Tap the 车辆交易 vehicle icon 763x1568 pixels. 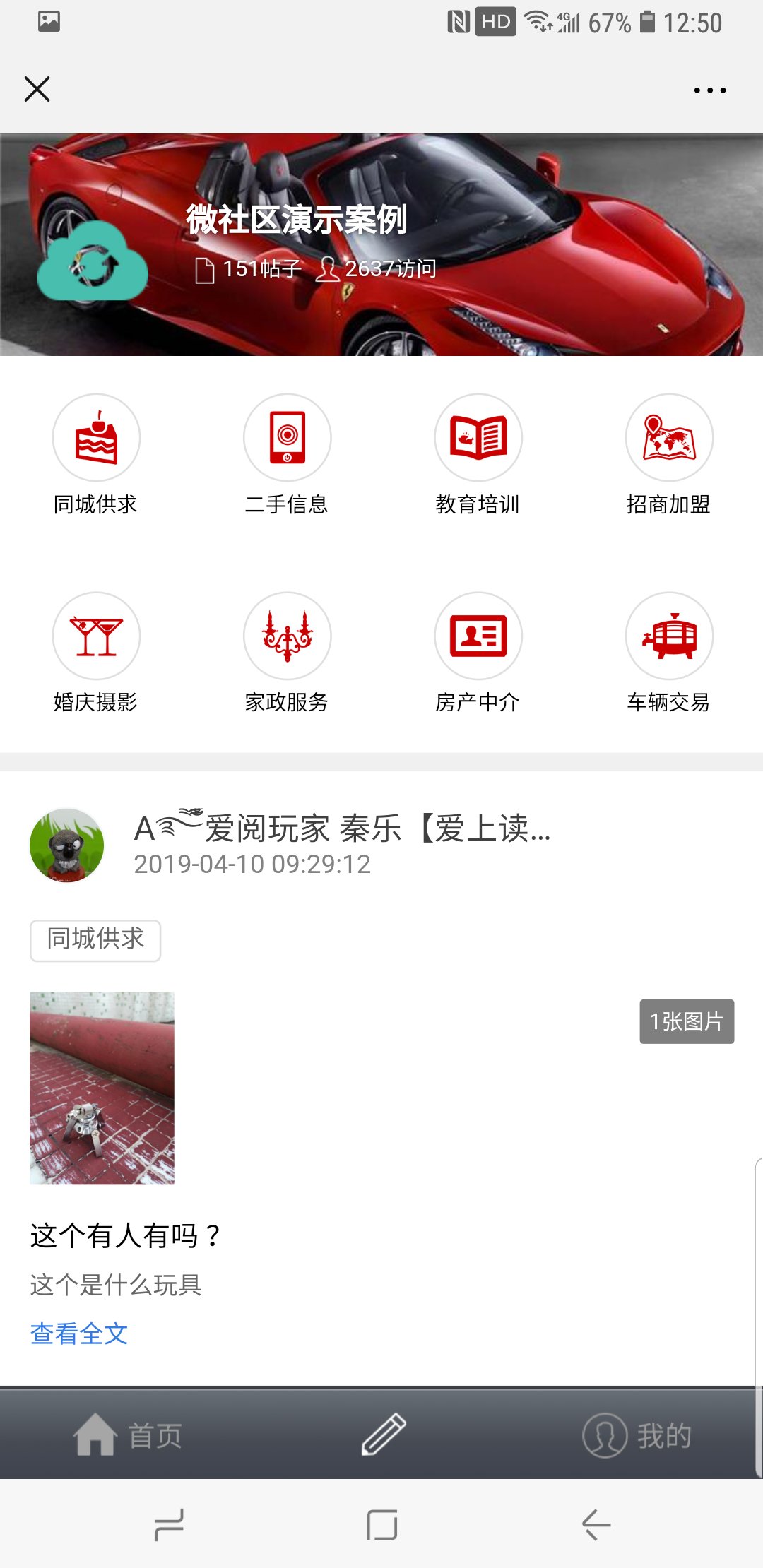(668, 636)
